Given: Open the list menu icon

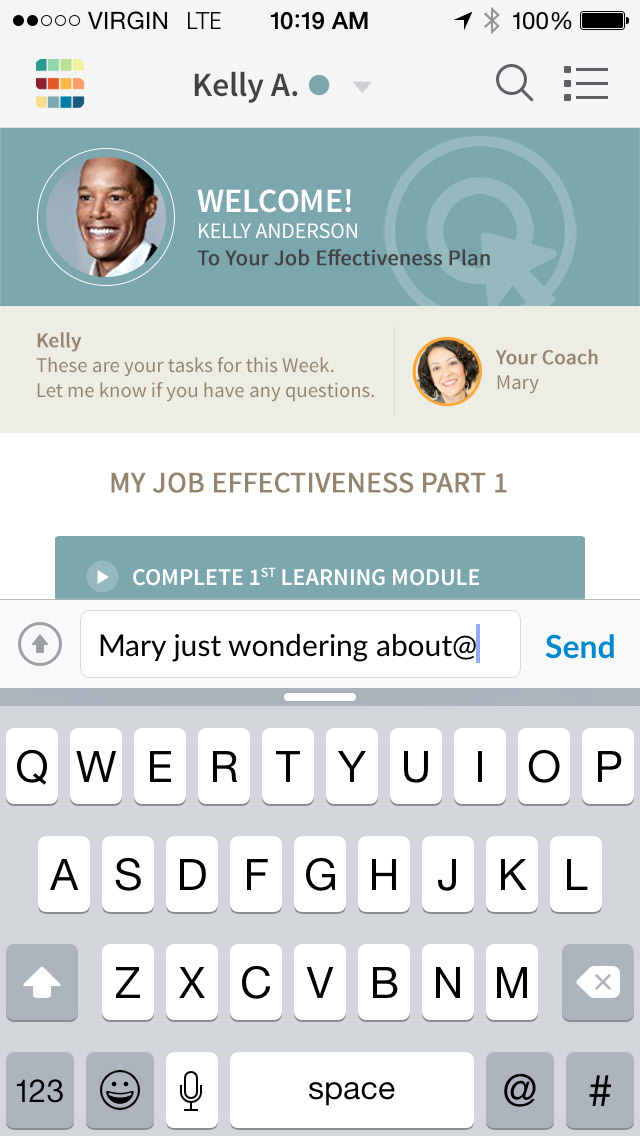Looking at the screenshot, I should tap(586, 84).
